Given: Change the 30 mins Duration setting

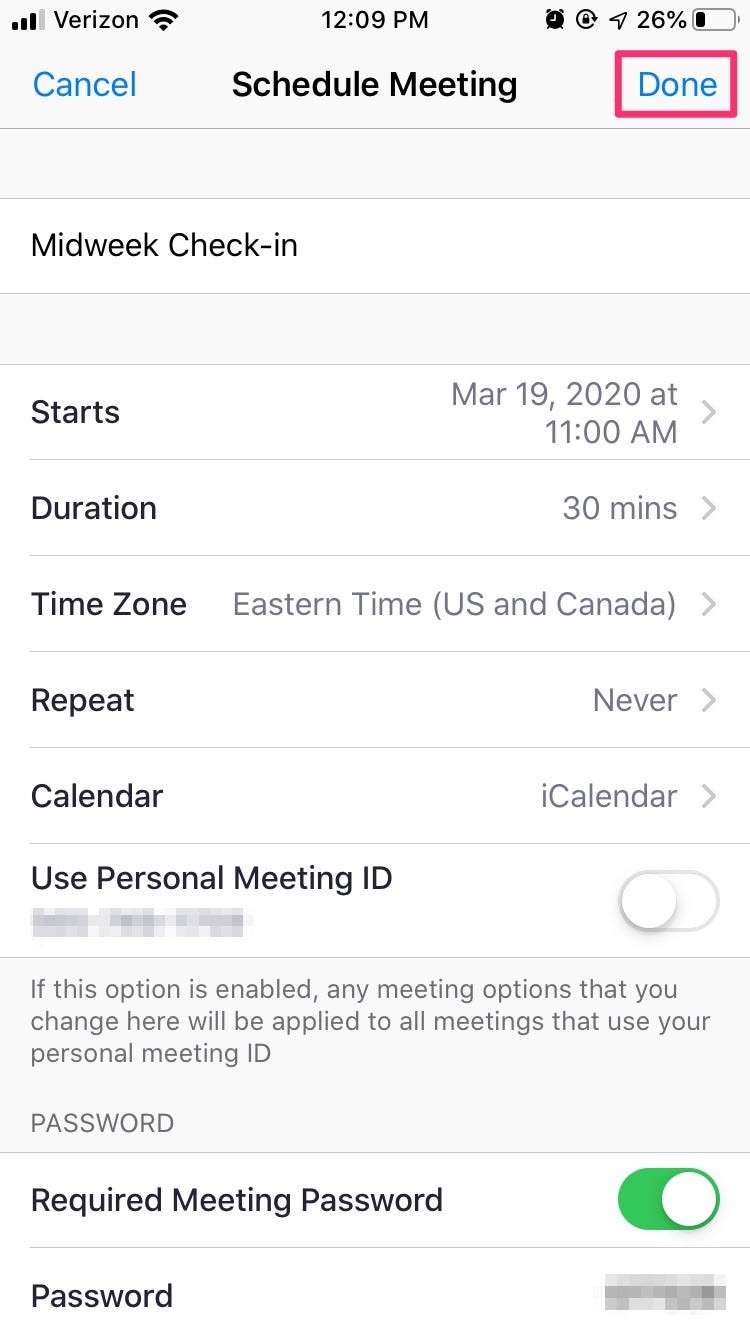Looking at the screenshot, I should [x=375, y=508].
